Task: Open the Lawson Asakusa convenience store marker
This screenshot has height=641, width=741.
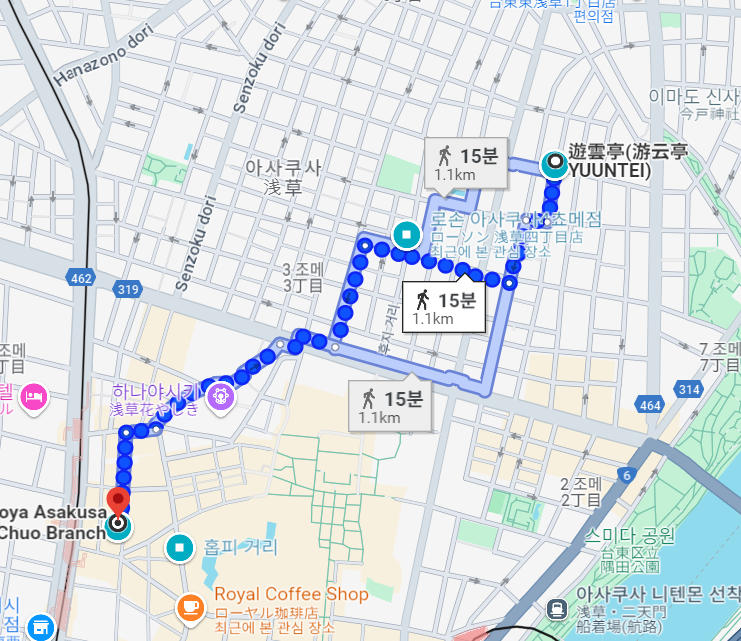Action: click(407, 235)
